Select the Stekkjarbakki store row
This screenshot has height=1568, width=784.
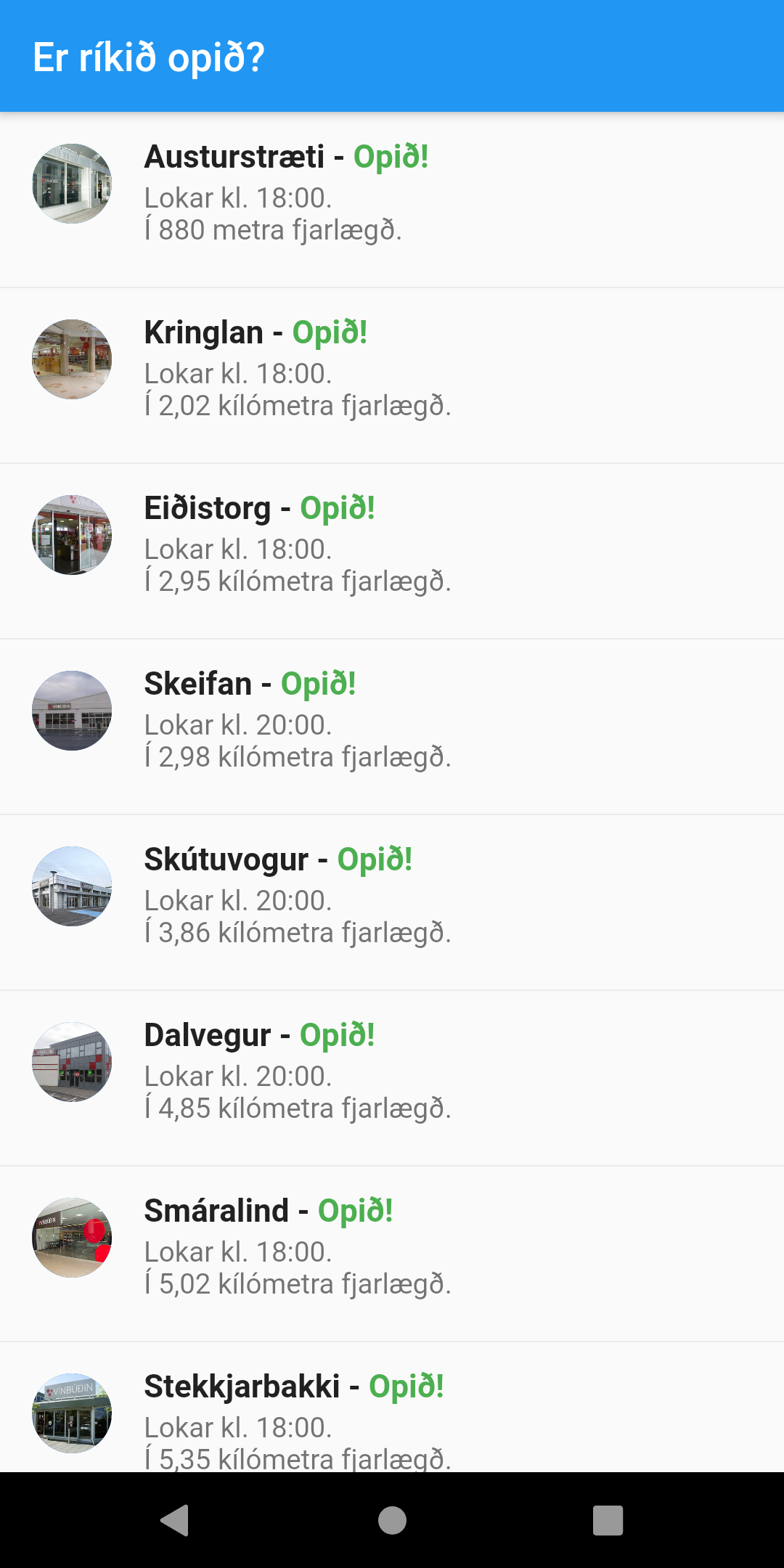click(392, 1416)
